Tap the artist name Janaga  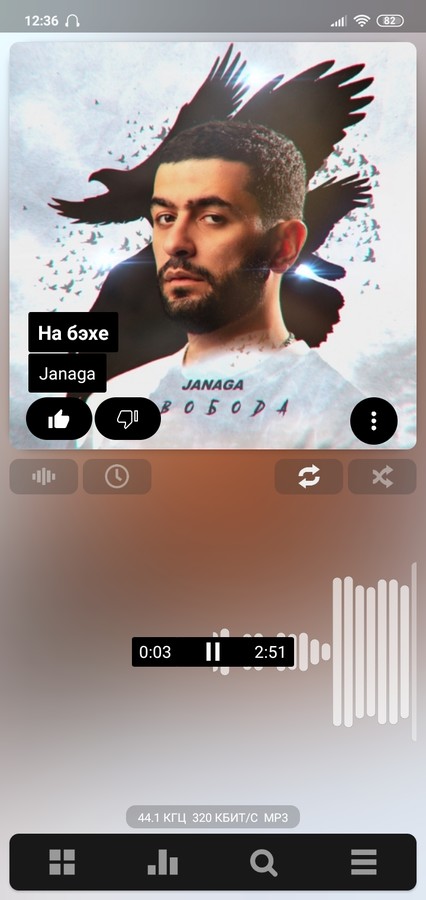pos(67,374)
